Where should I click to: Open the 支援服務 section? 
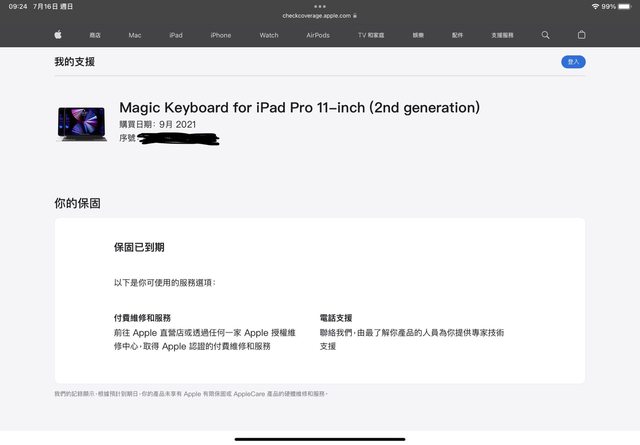click(x=502, y=35)
